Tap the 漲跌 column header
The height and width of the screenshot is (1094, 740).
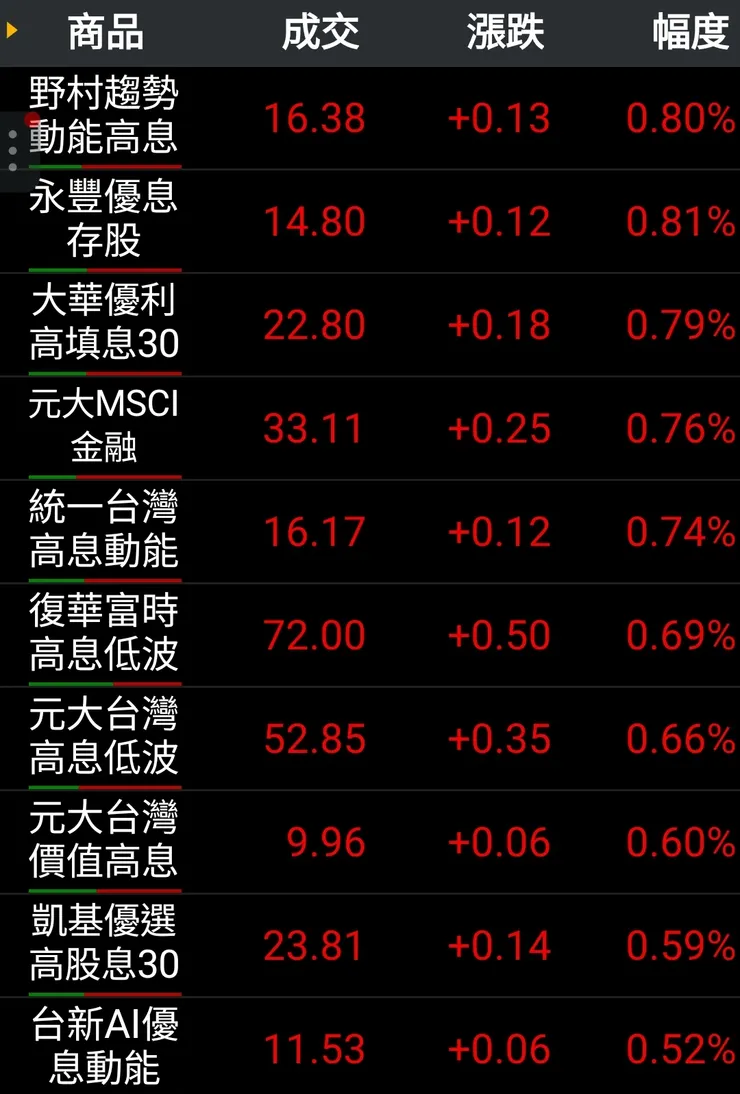pyautogui.click(x=504, y=31)
